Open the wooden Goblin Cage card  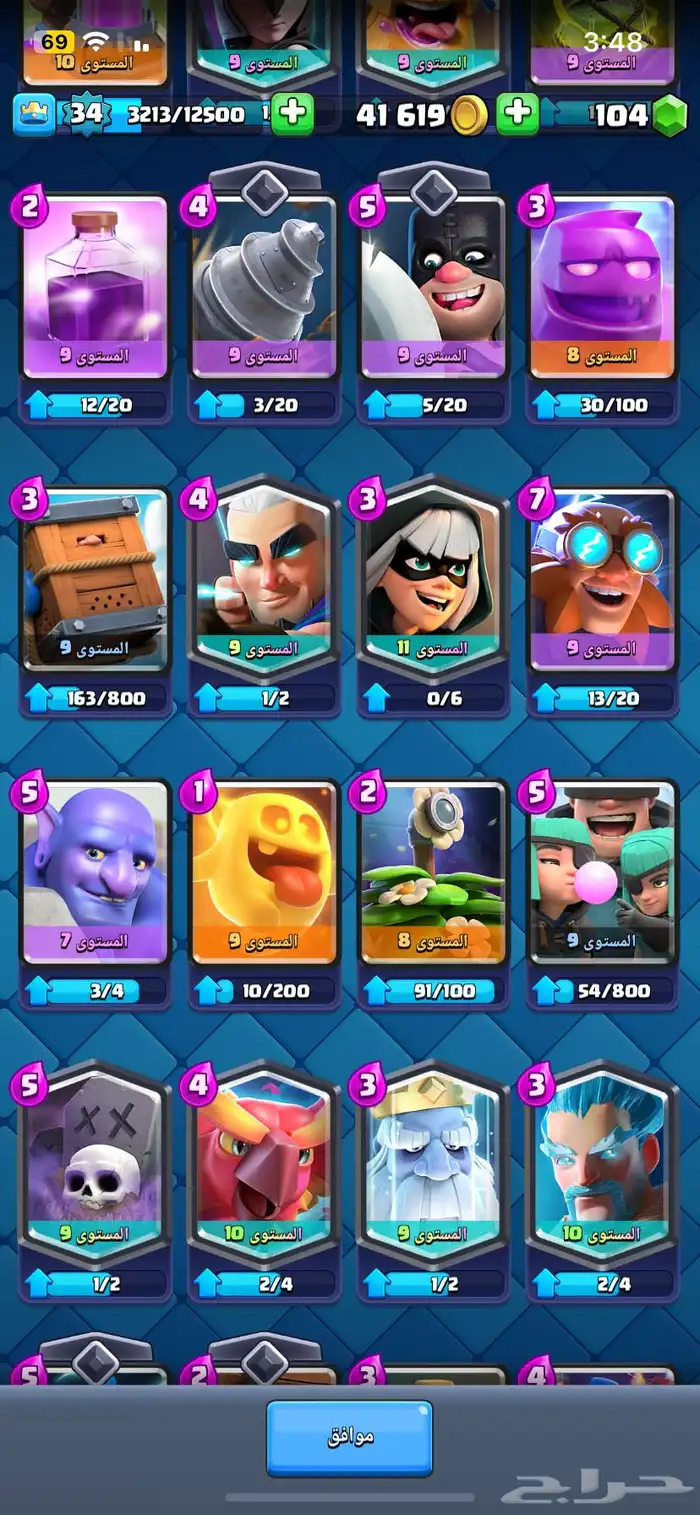95,580
